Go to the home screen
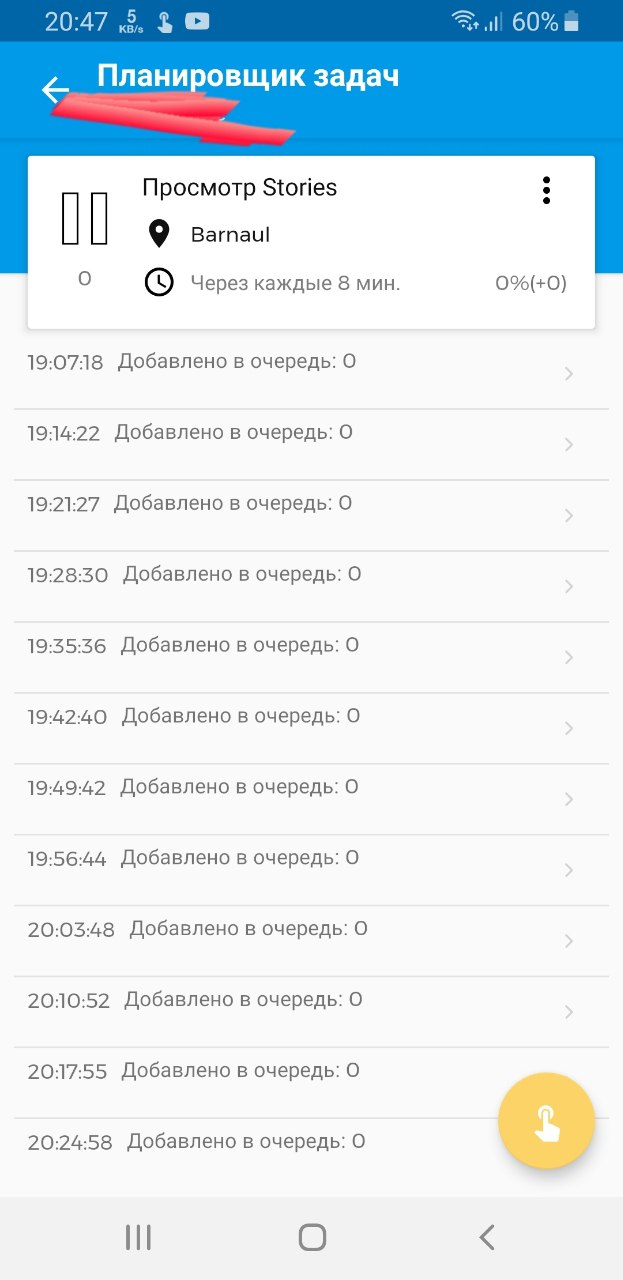This screenshot has width=623, height=1280. tap(312, 1238)
